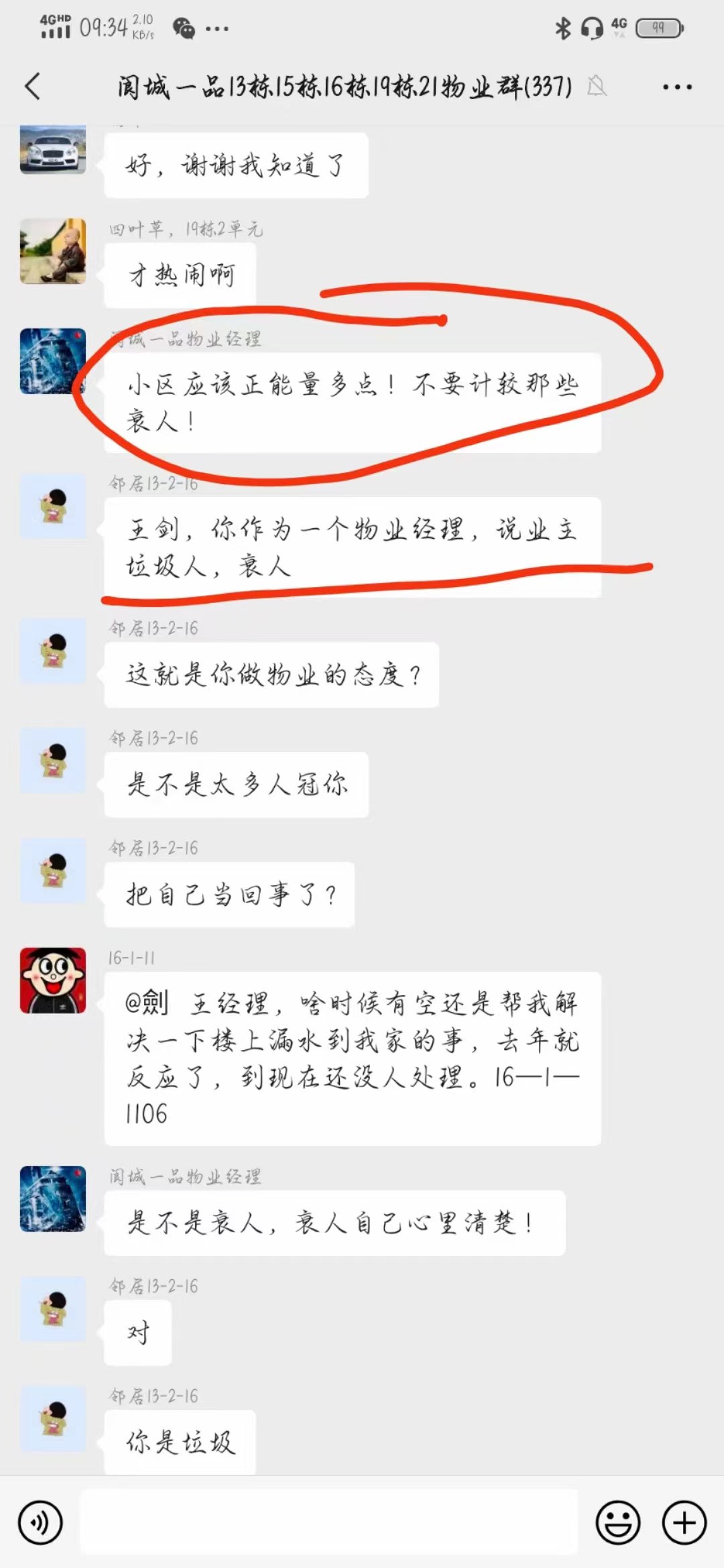Open the group chat info menu

tap(676, 86)
